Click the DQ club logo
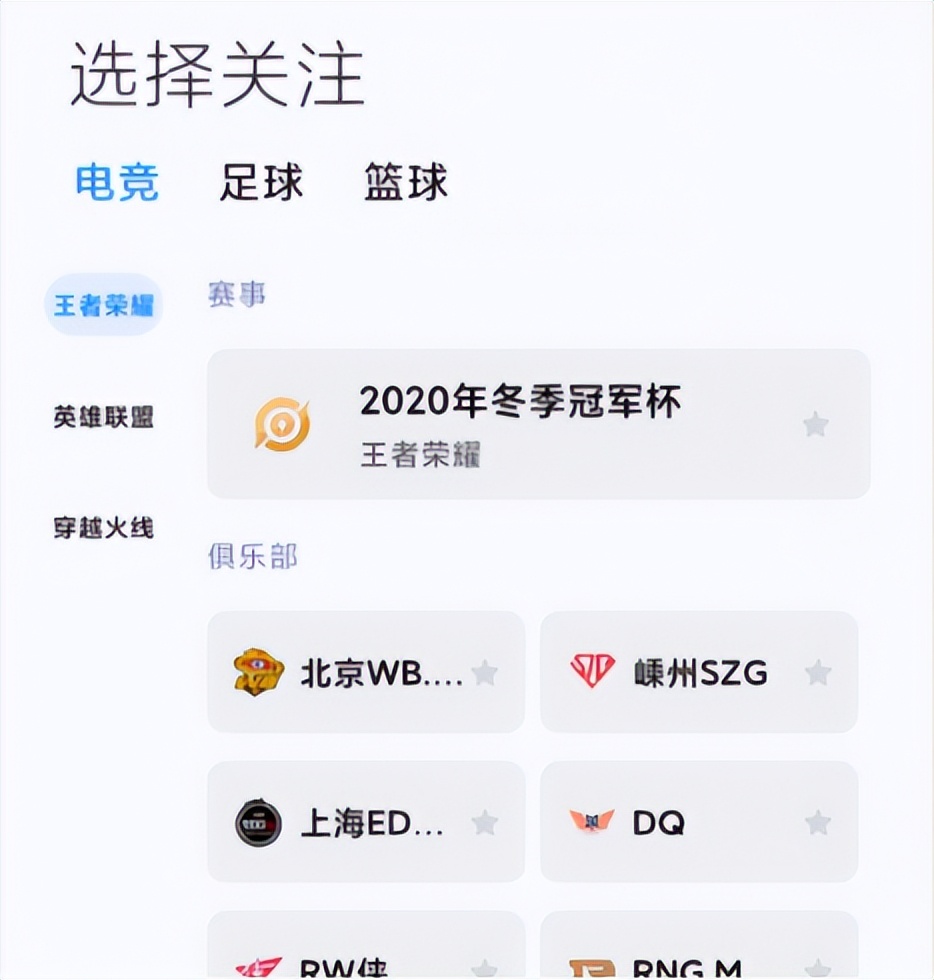 [590, 822]
